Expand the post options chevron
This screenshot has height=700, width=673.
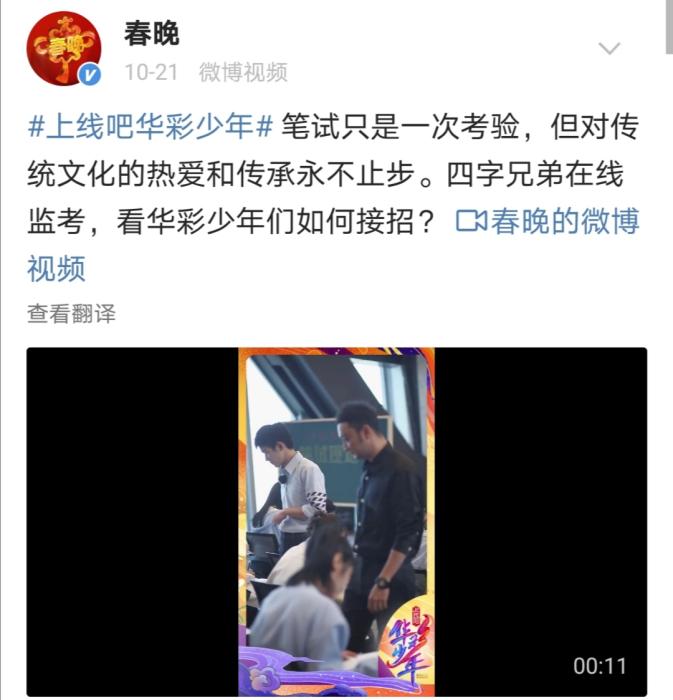(608, 49)
